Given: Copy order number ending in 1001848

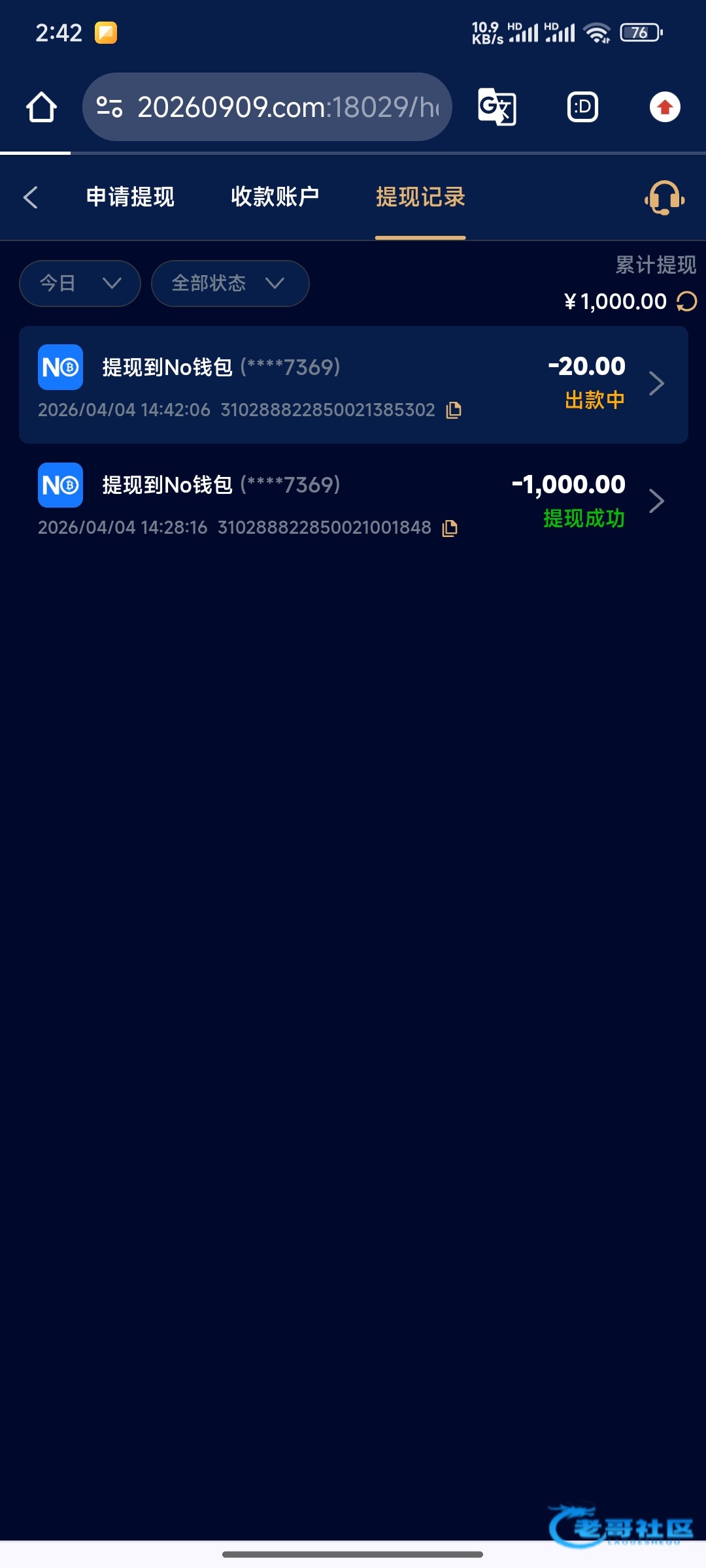Looking at the screenshot, I should click(x=450, y=528).
